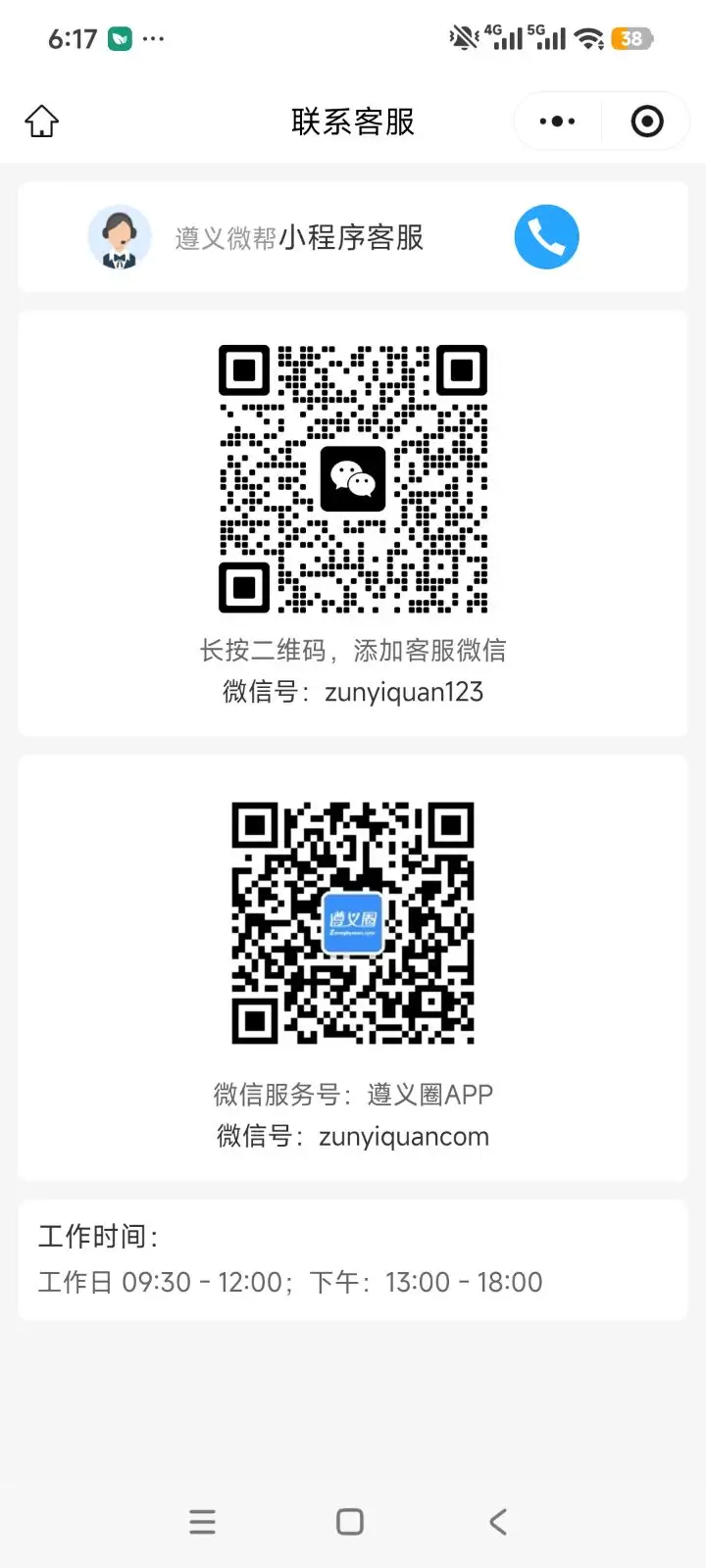Click the 工作时间 working hours card
Screen dimensions: 706x1568
tap(353, 1258)
